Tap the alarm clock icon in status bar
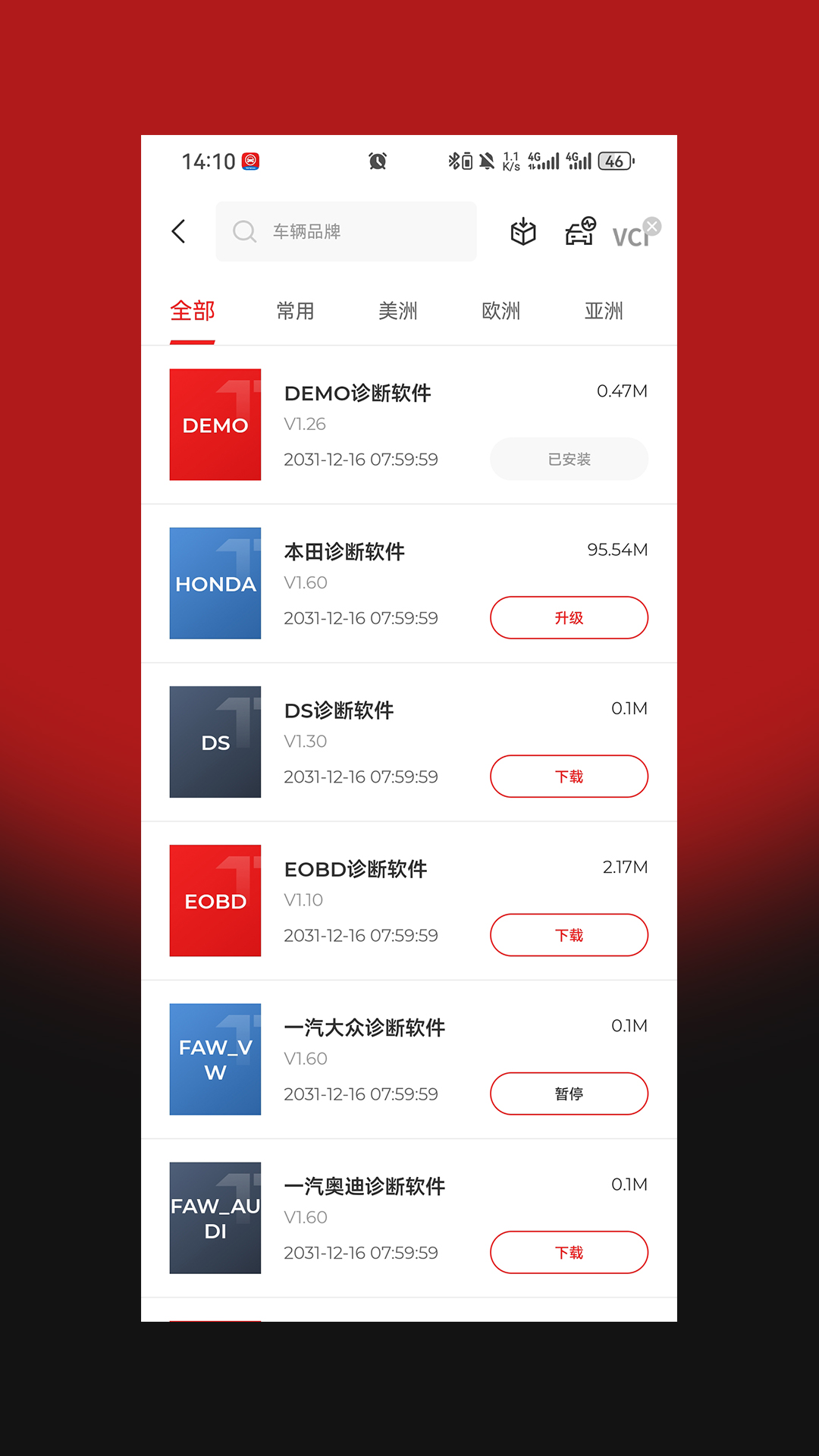 (x=377, y=161)
